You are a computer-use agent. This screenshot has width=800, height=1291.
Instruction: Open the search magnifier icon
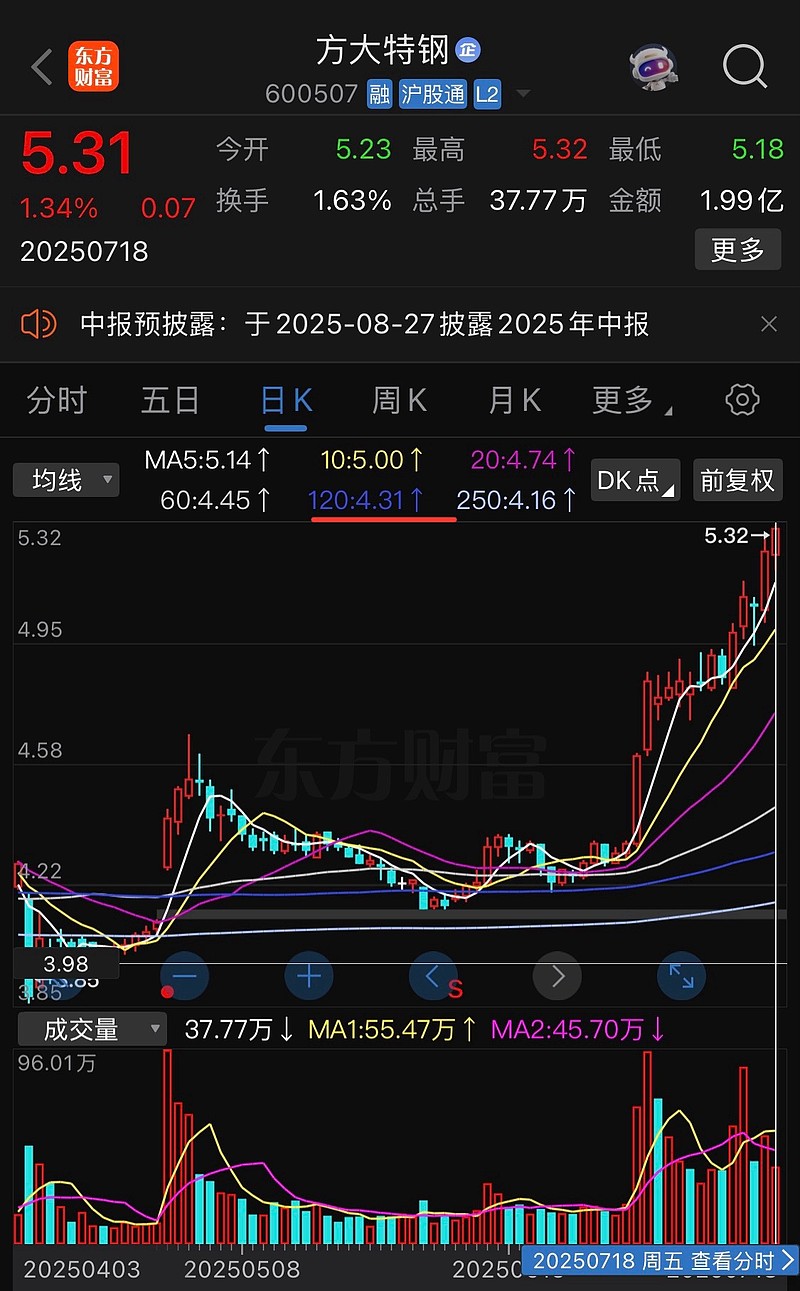(x=744, y=67)
